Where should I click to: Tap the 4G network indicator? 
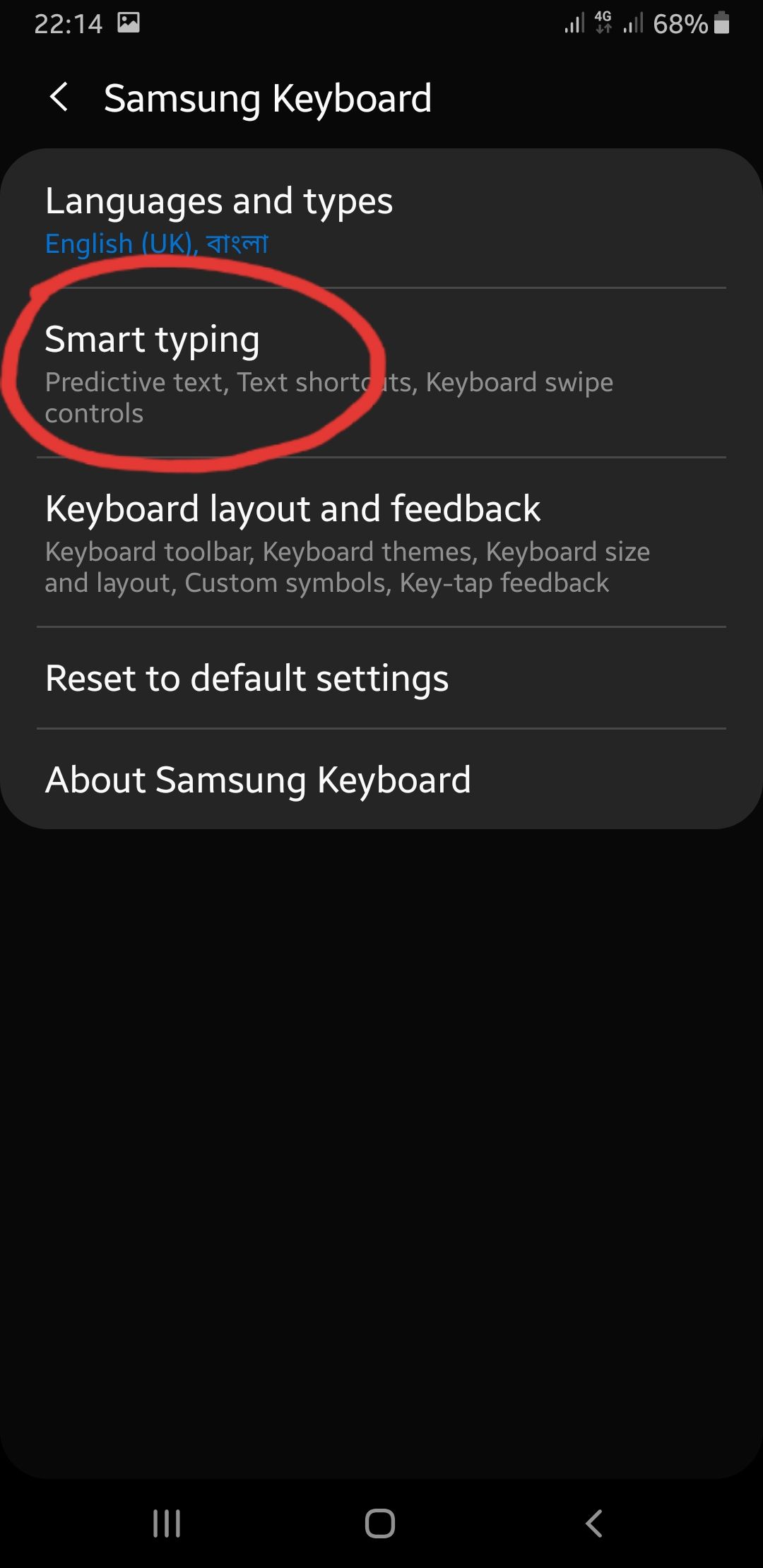pos(604,23)
